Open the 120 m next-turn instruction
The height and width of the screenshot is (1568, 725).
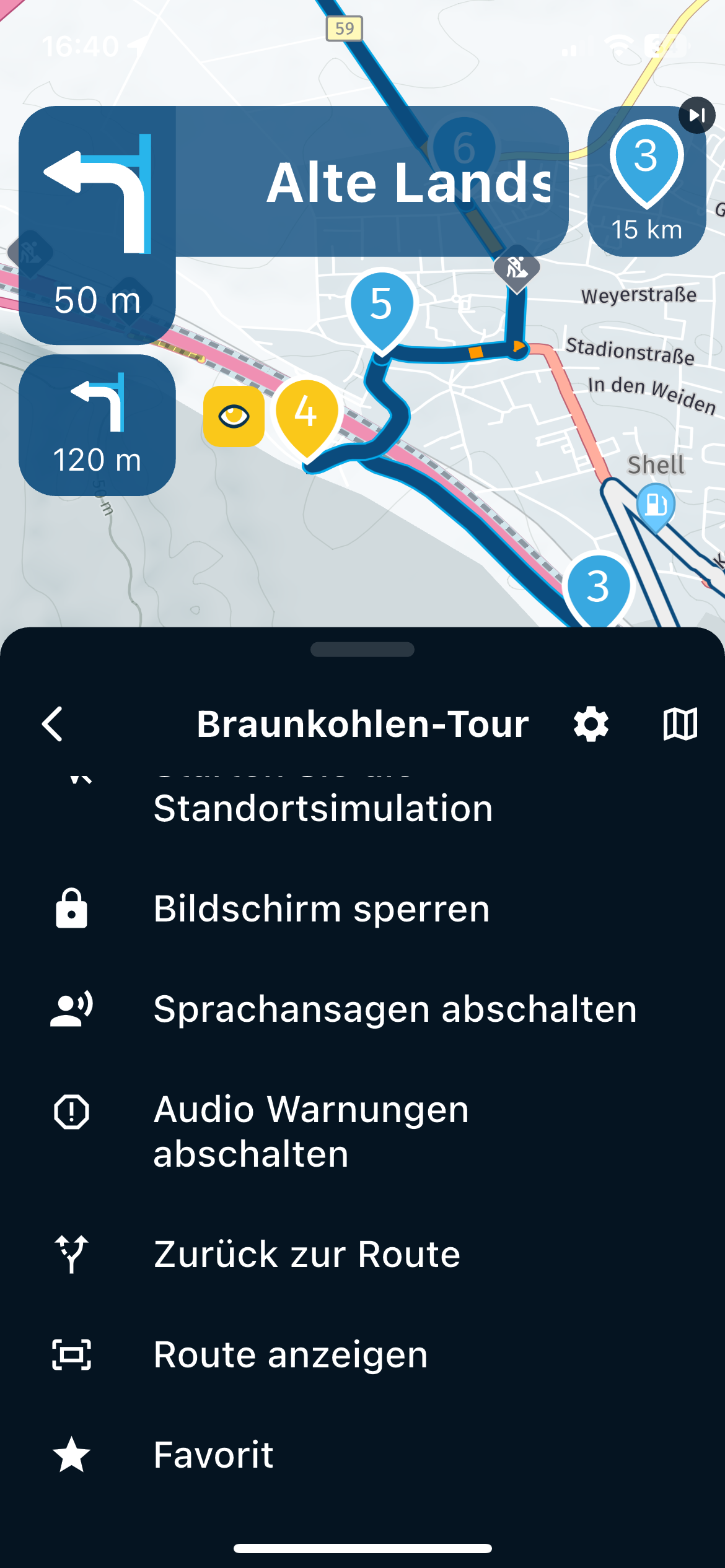[97, 425]
